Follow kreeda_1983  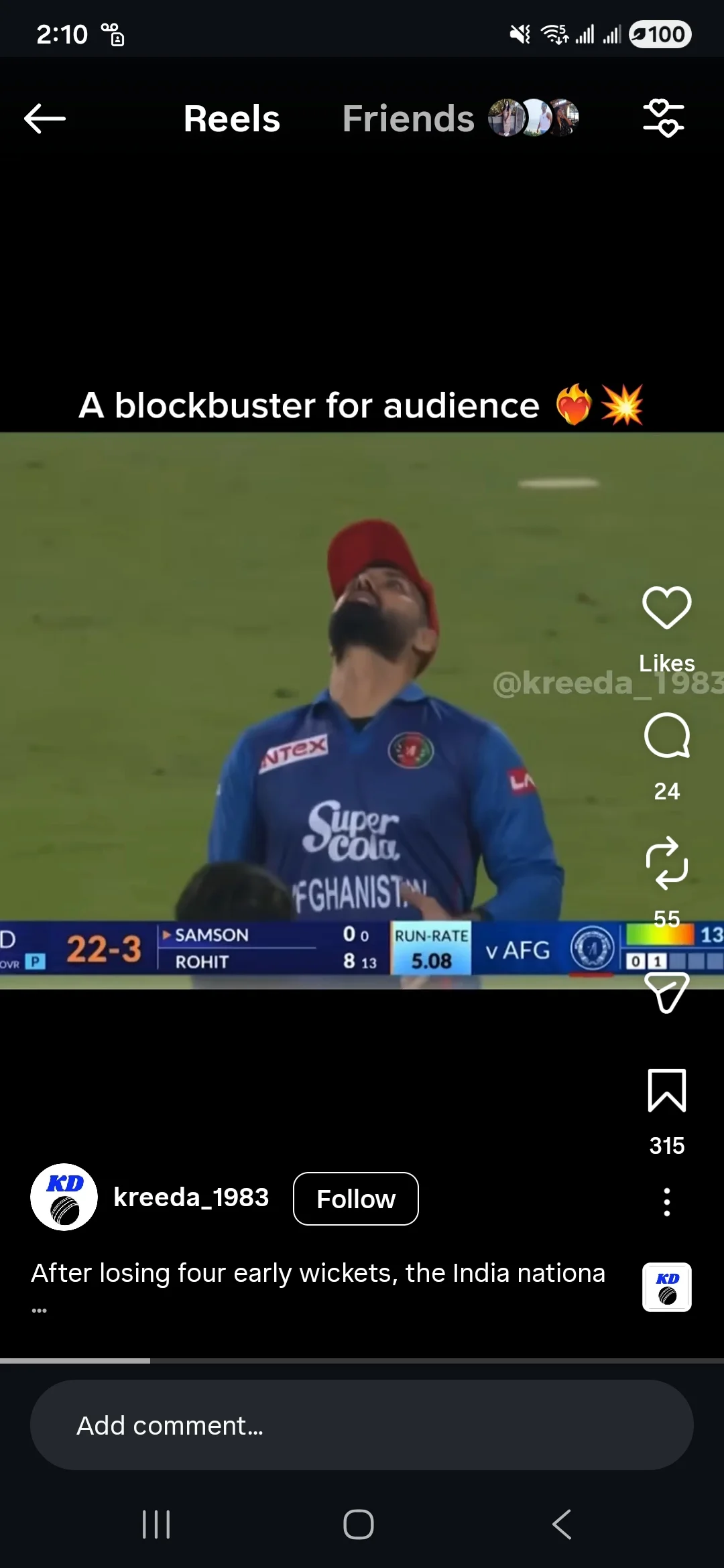pyautogui.click(x=355, y=1199)
